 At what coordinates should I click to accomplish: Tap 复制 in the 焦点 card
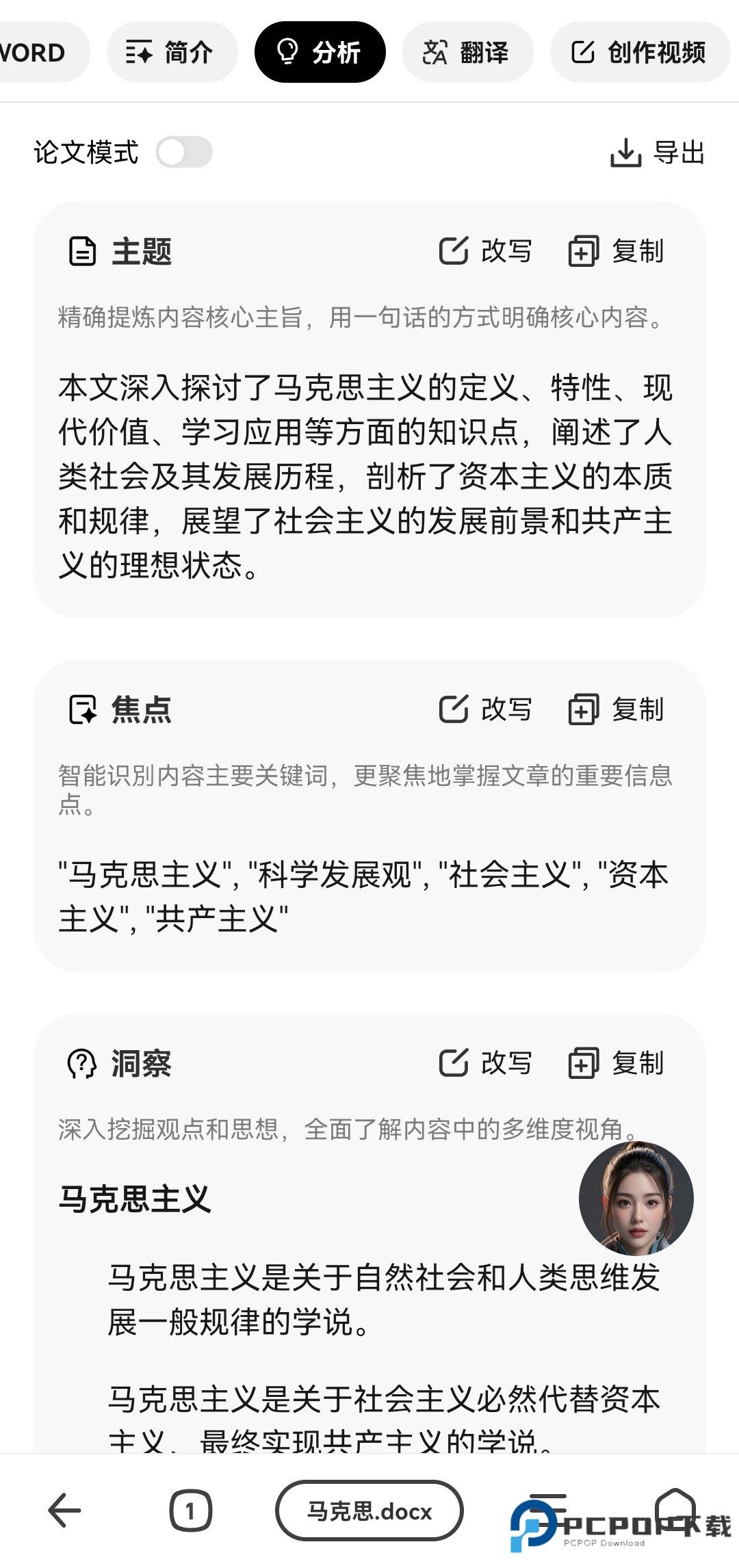[x=616, y=709]
